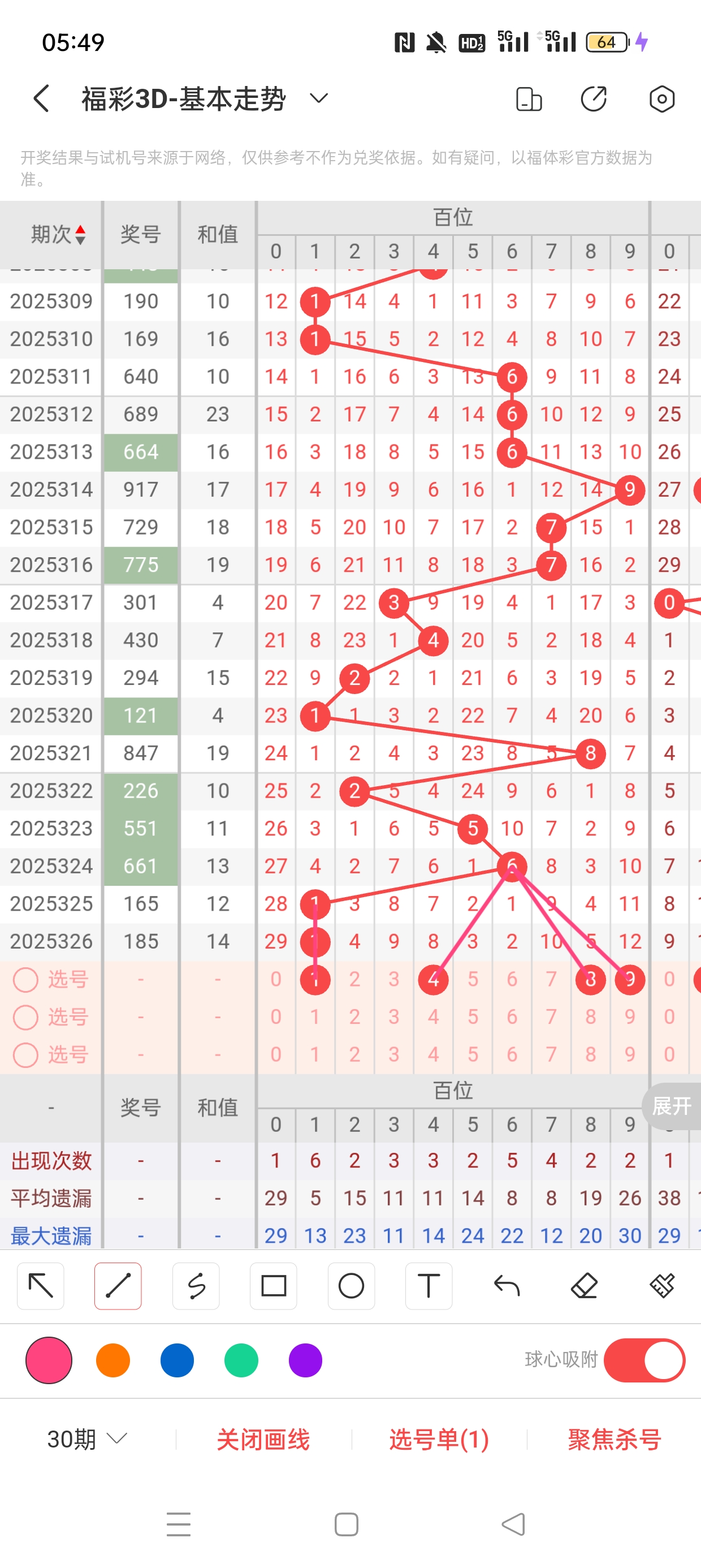The height and width of the screenshot is (1568, 701).
Task: Select the arrow drawing tool
Action: click(x=41, y=1286)
